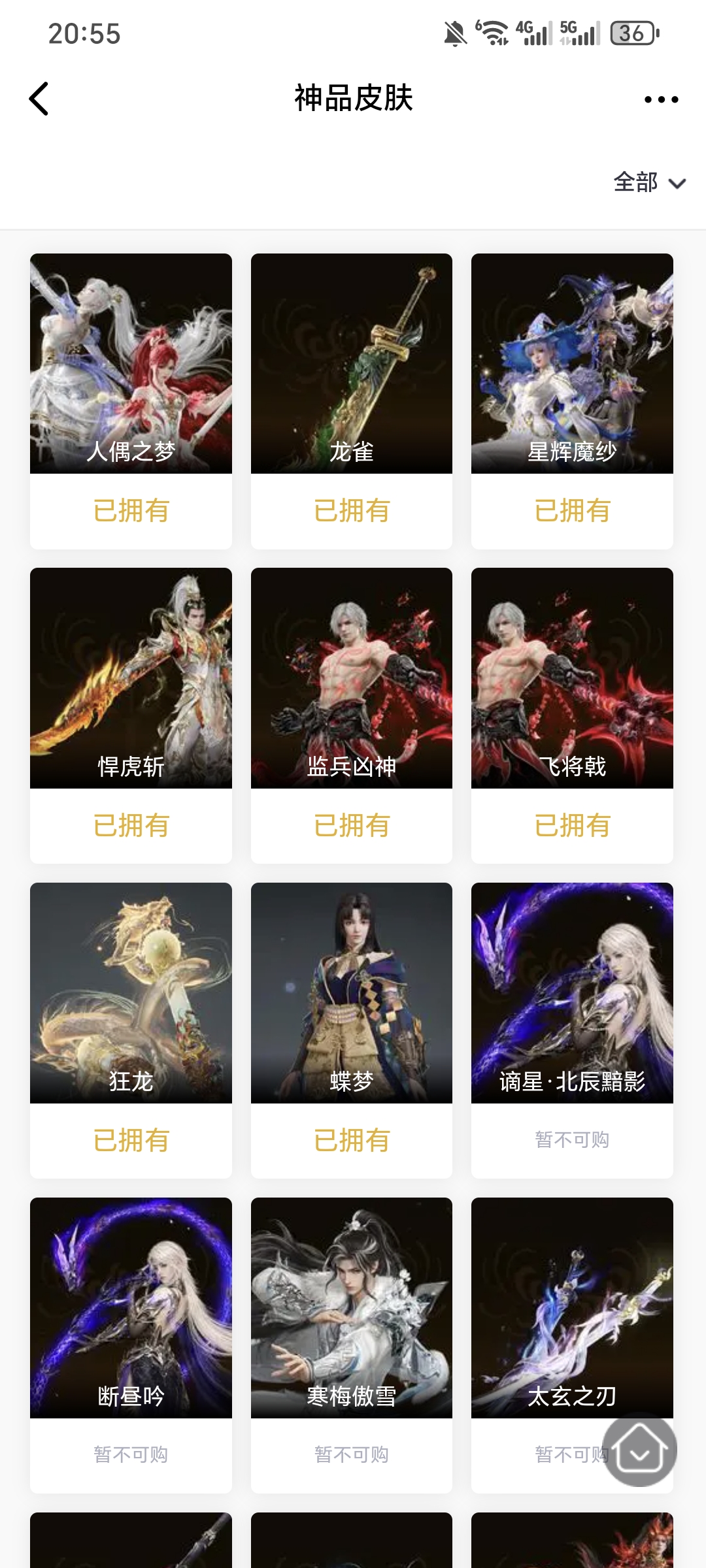View the 龙雀 skin card
The width and height of the screenshot is (706, 1568).
[352, 364]
